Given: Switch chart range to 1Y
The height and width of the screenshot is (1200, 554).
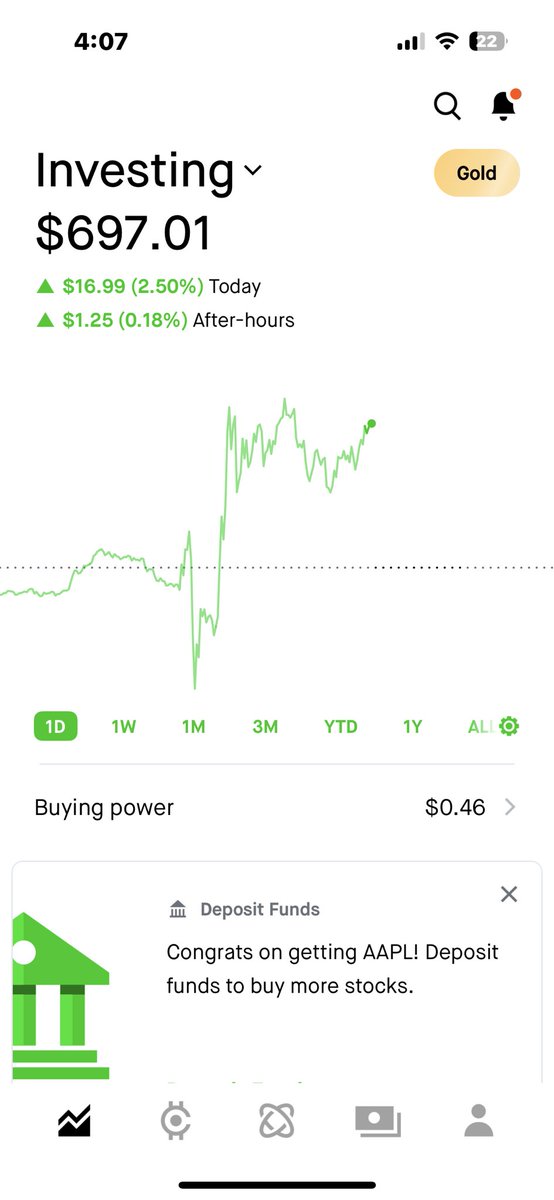Looking at the screenshot, I should [x=412, y=726].
